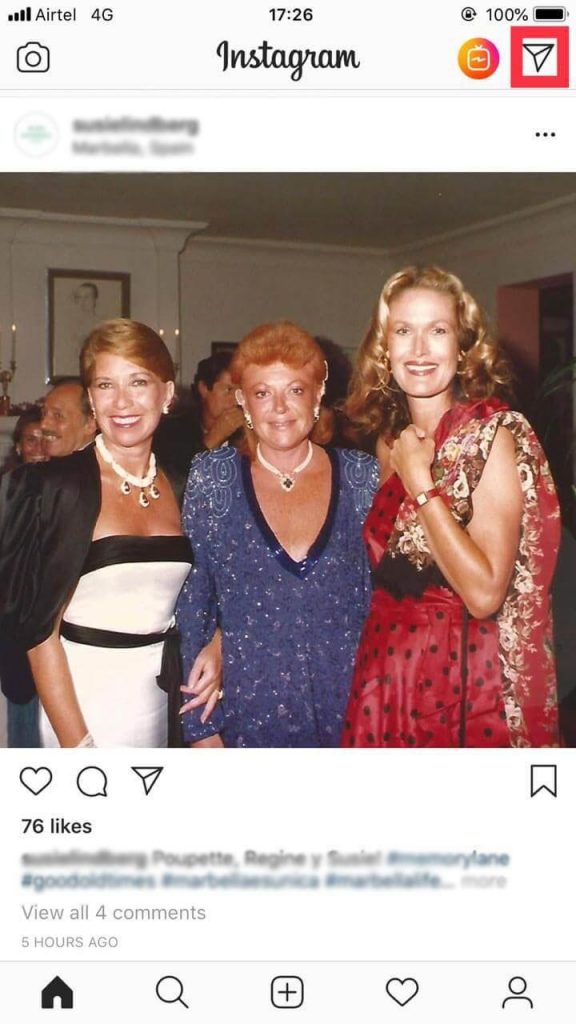
Task: Bookmark this post
Action: point(543,781)
